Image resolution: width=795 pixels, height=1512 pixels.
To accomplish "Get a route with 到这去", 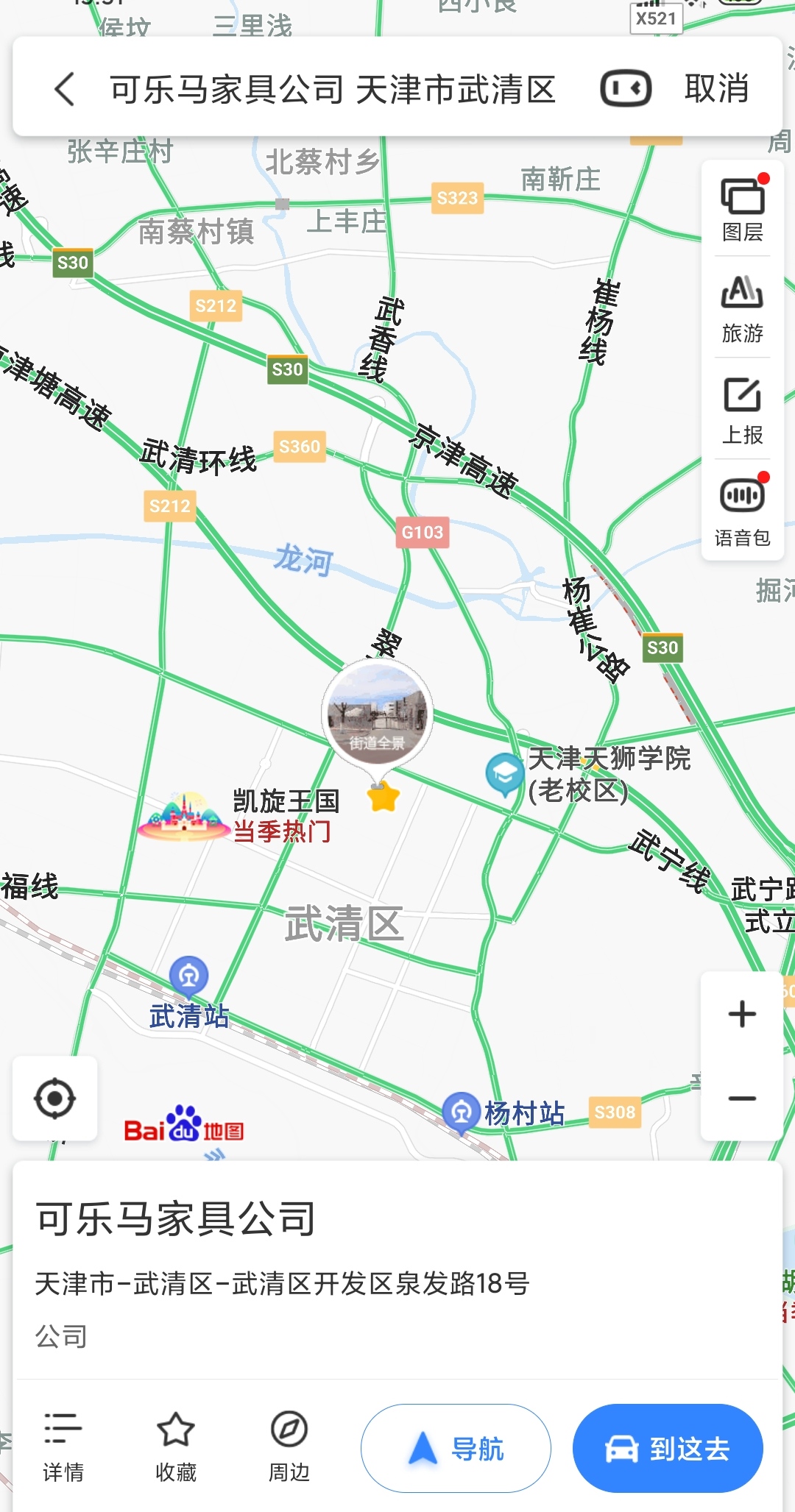I will (x=668, y=1449).
